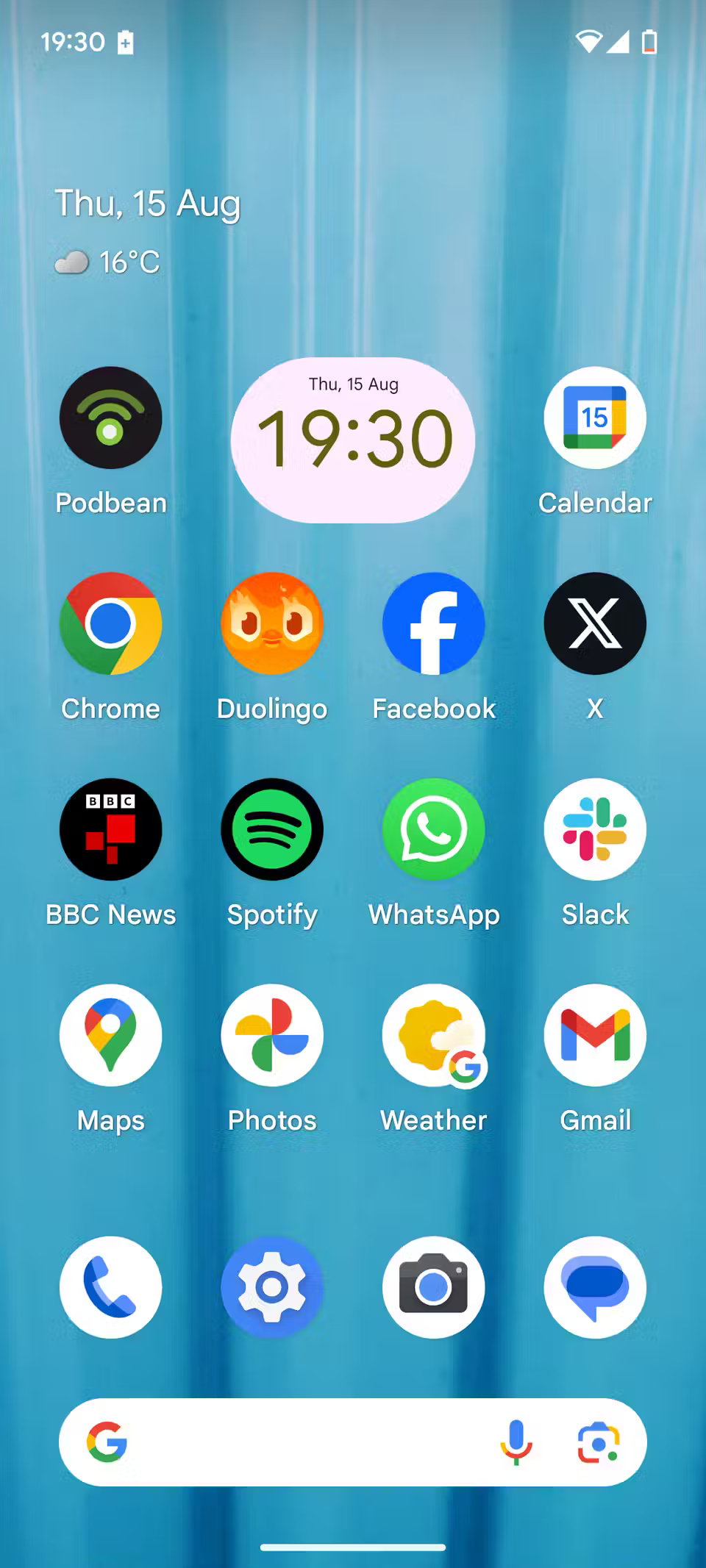Screen dimensions: 706x1568
Task: Open the Facebook app
Action: (433, 623)
